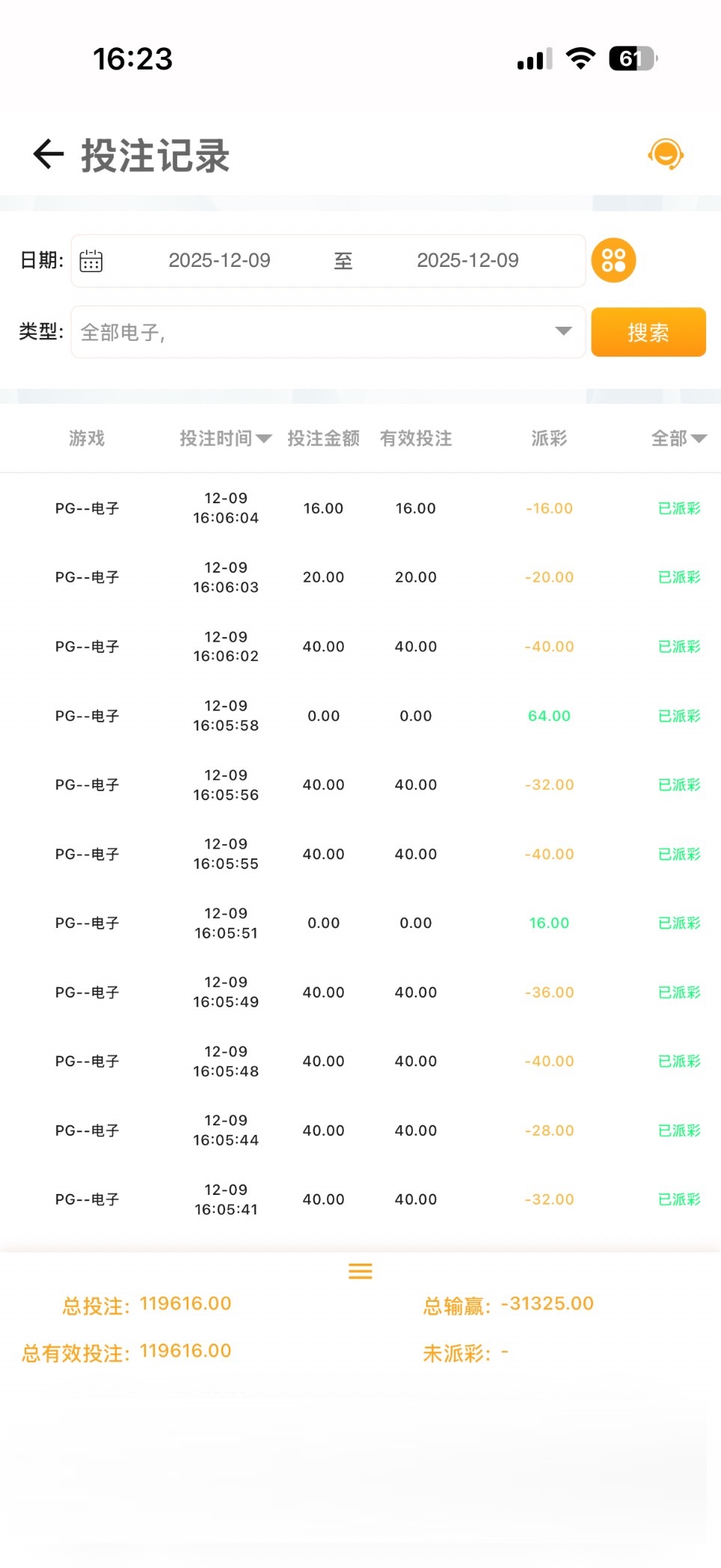
Task: Open the bet record at 16:05:58
Action: pyautogui.click(x=360, y=716)
